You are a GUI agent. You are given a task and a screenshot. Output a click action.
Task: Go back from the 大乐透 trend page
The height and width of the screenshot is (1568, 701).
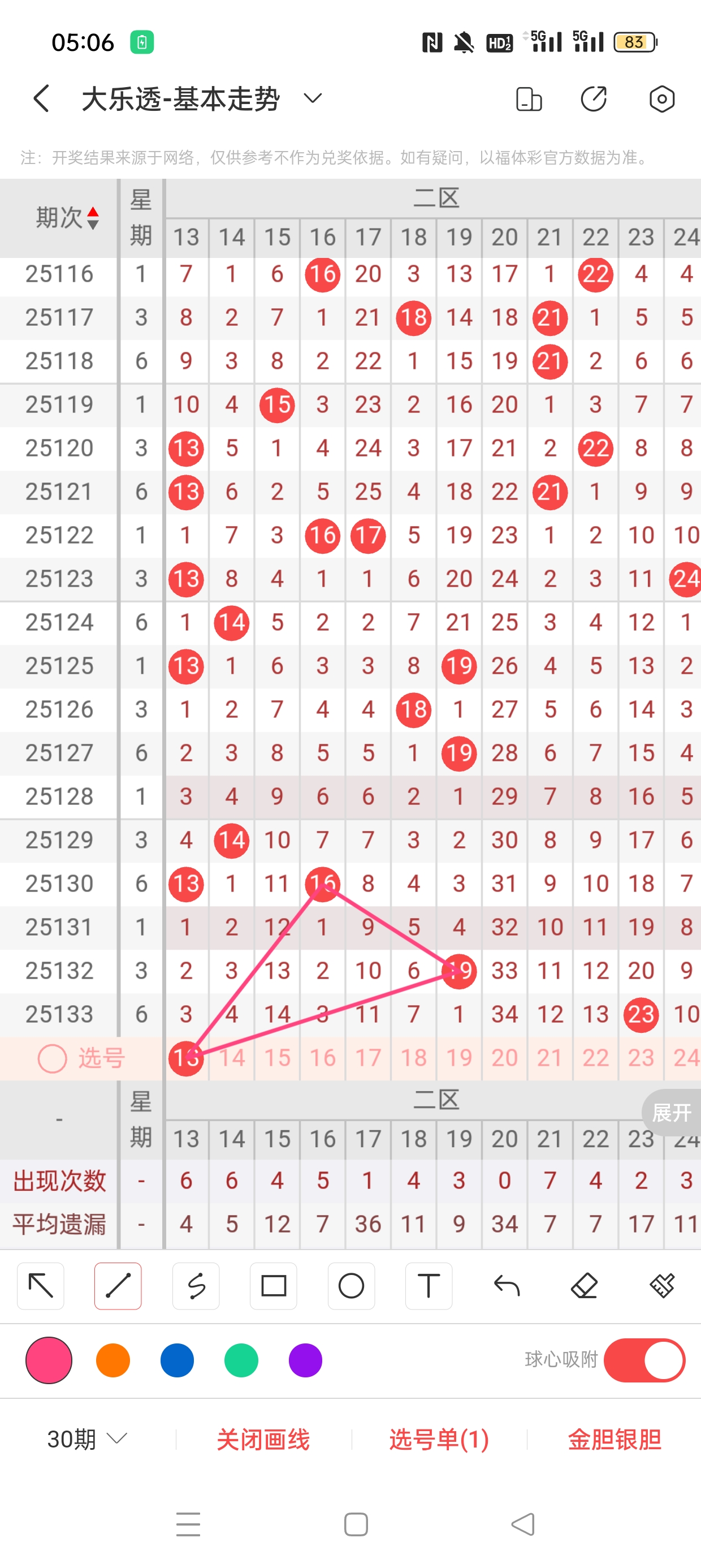(41, 98)
